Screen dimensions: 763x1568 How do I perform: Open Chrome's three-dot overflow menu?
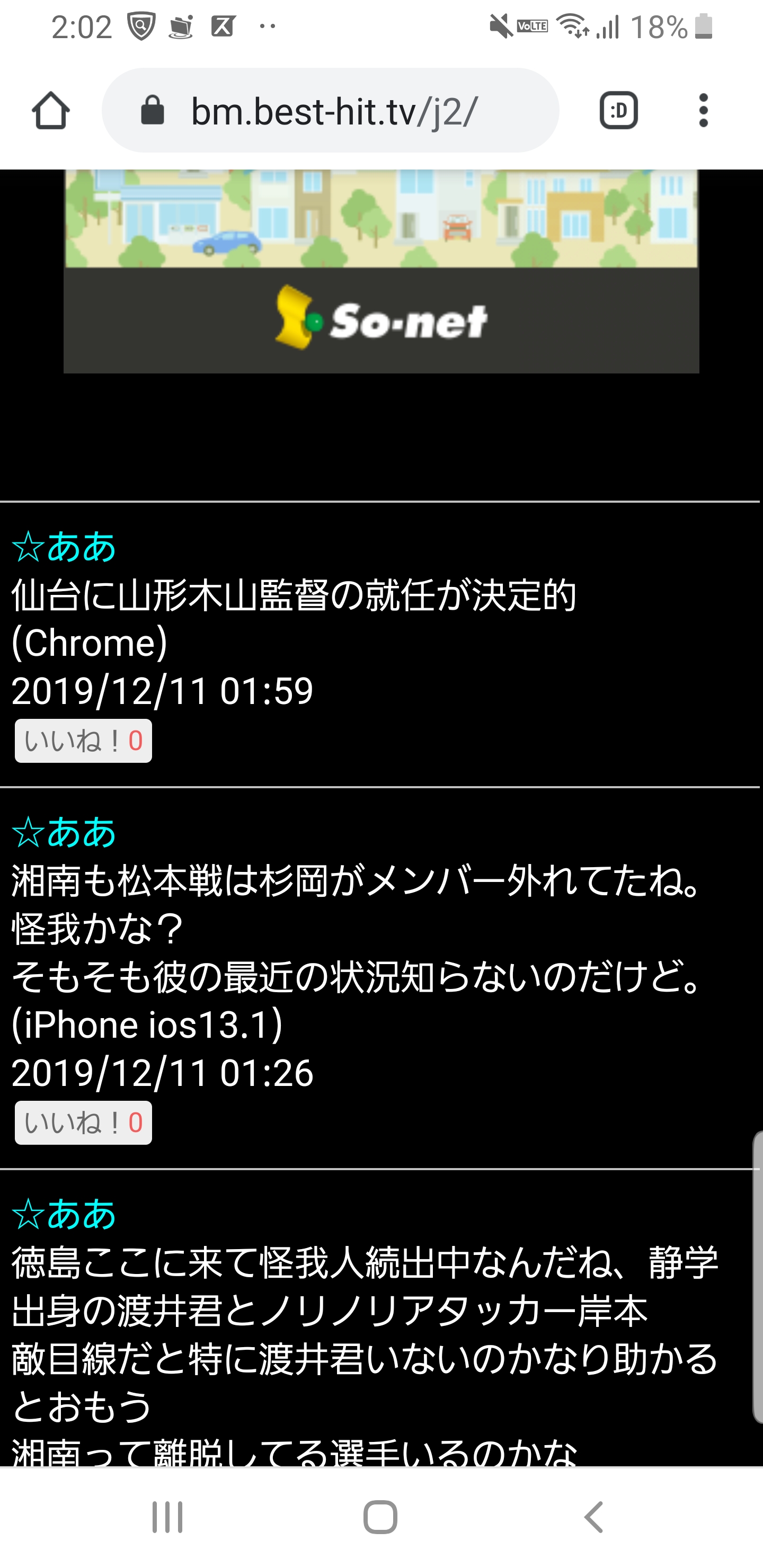[703, 111]
